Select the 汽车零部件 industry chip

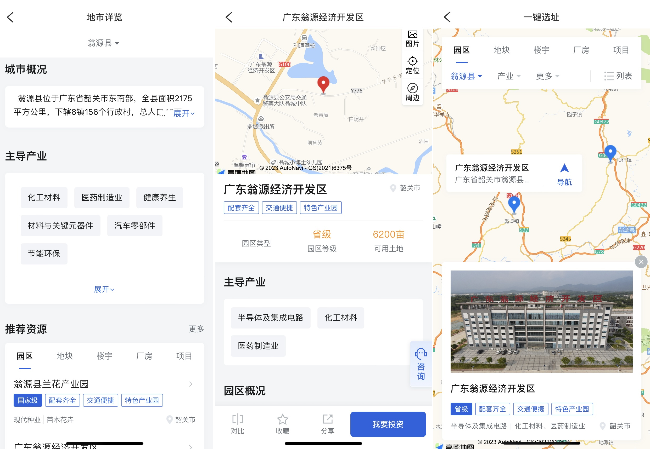[x=134, y=226]
